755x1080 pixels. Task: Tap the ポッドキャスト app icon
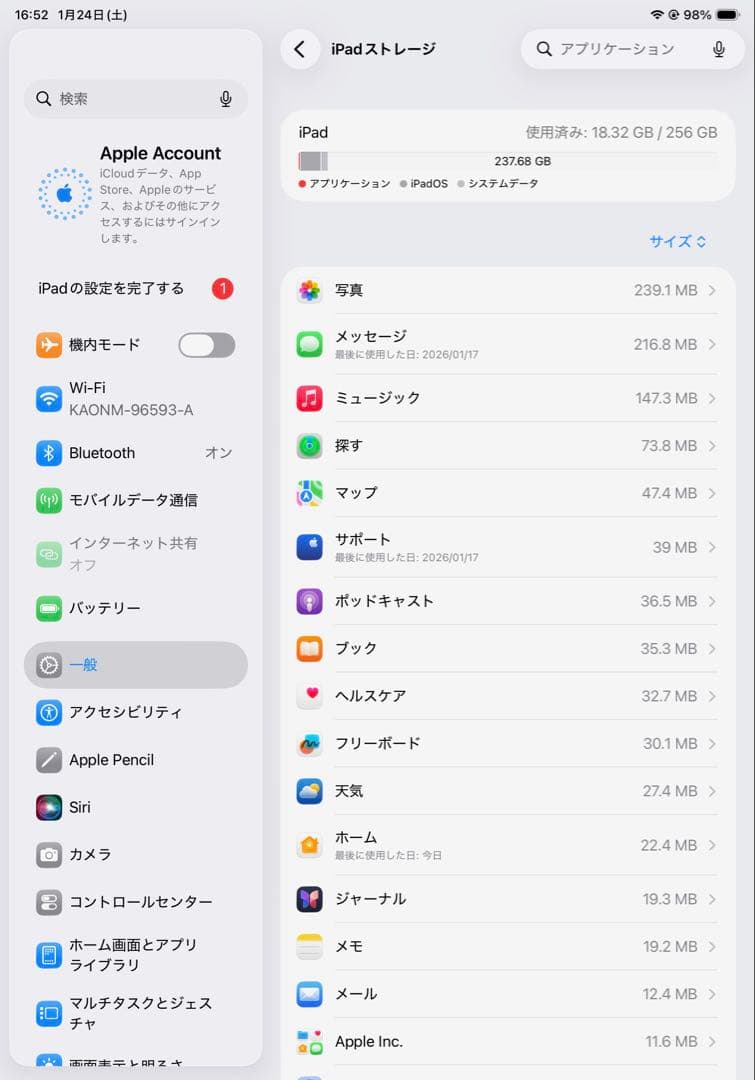click(x=310, y=601)
